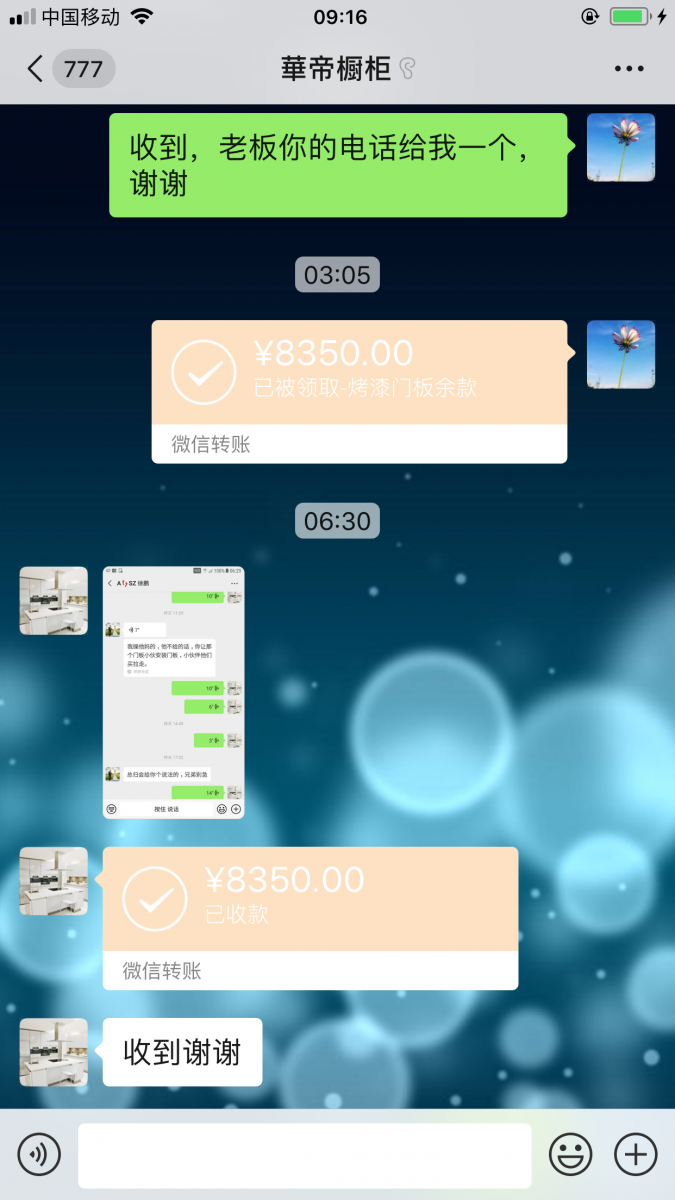
Task: Open the ¥8350.00 已收款 transfer card
Action: coord(310,917)
